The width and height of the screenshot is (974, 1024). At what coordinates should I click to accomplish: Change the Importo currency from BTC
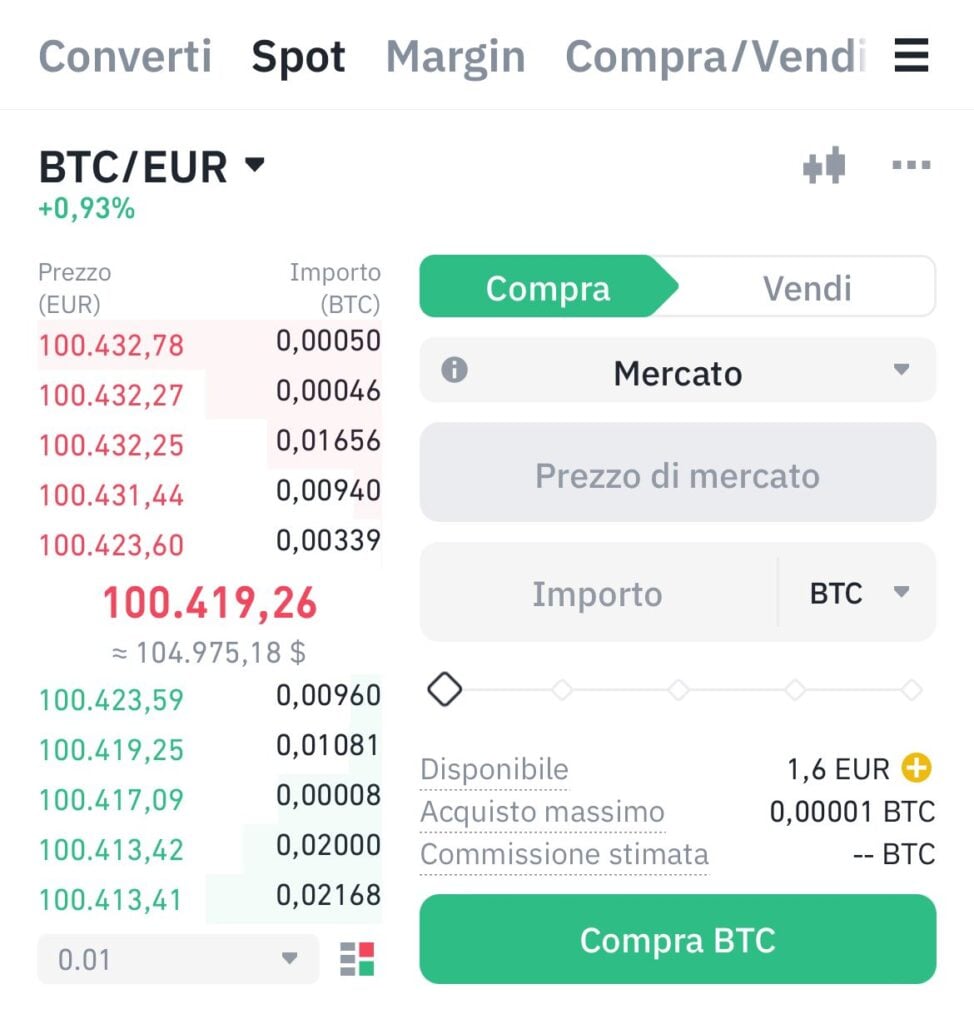tap(856, 593)
